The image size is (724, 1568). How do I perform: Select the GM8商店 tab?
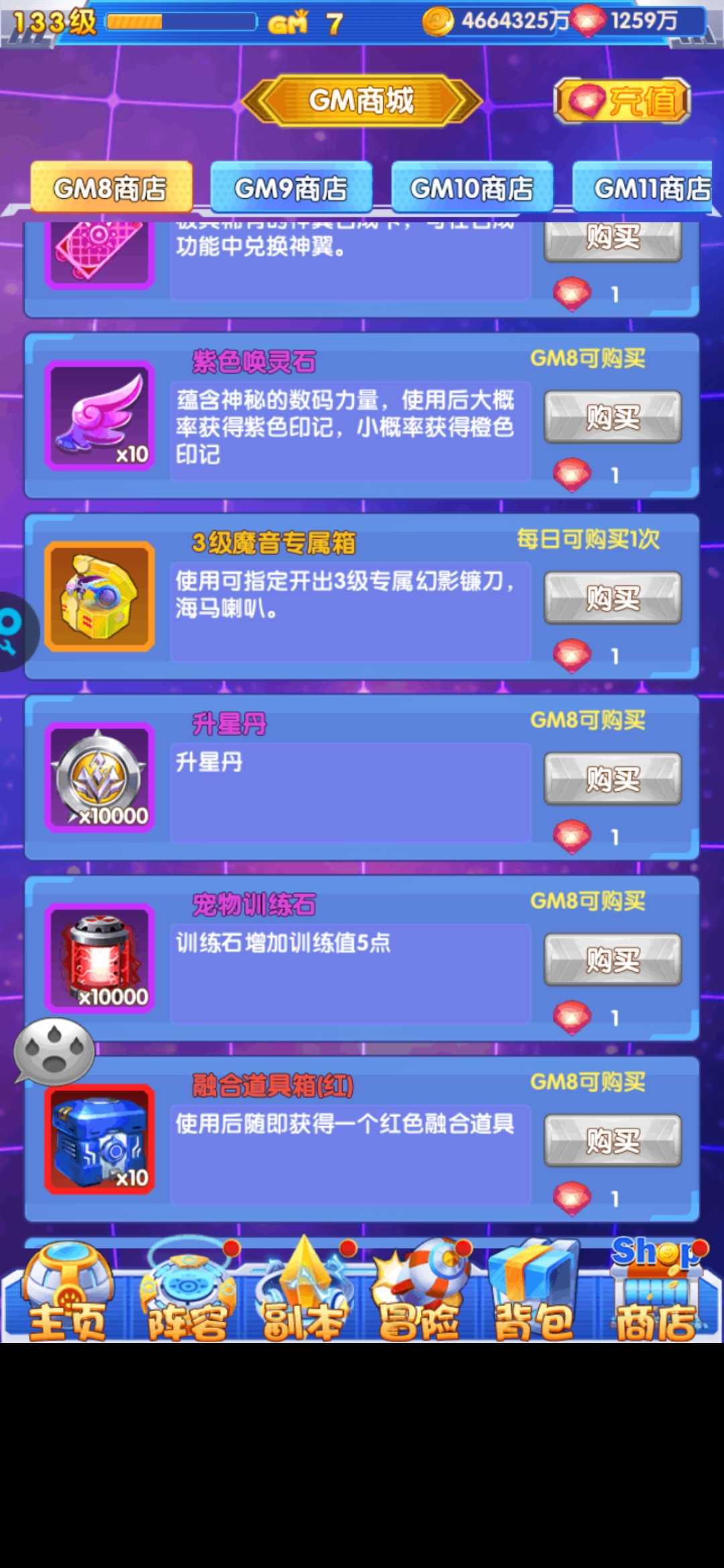(x=111, y=188)
